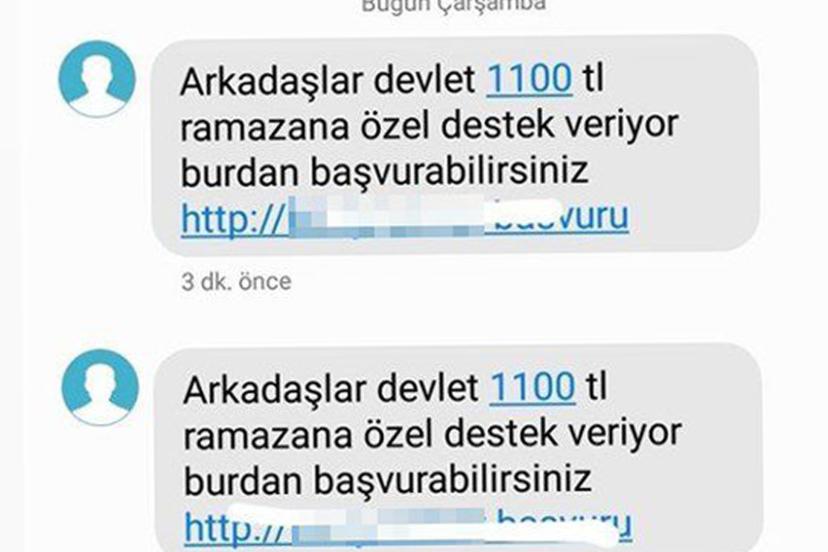
Task: Open the sender avatar of the top message
Action: (98, 80)
